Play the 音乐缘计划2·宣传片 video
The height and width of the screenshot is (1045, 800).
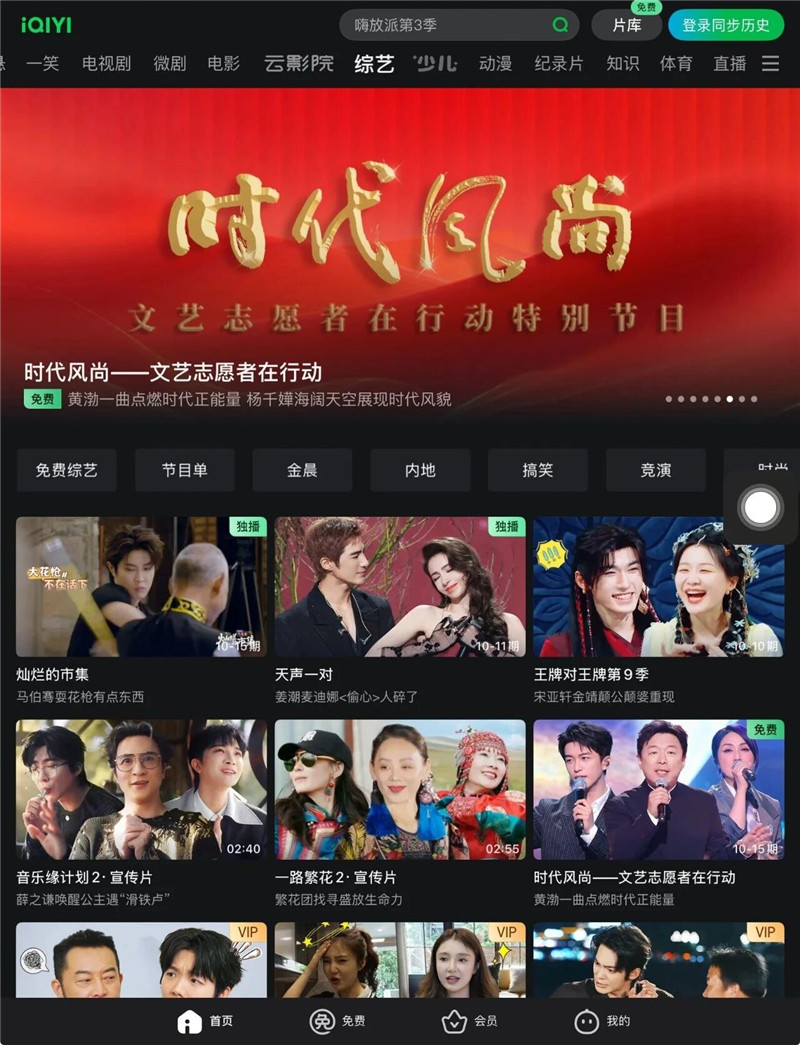coord(141,790)
